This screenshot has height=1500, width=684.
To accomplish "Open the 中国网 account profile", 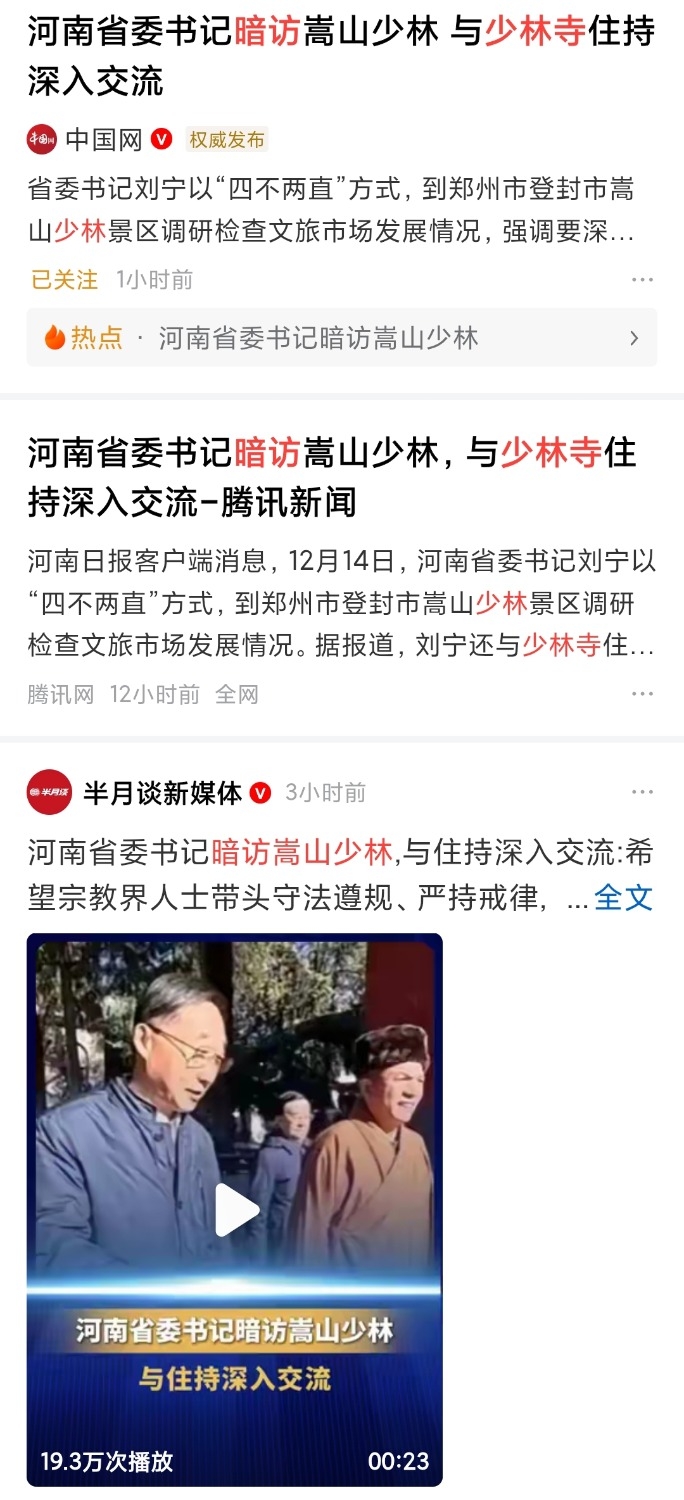I will (x=104, y=139).
